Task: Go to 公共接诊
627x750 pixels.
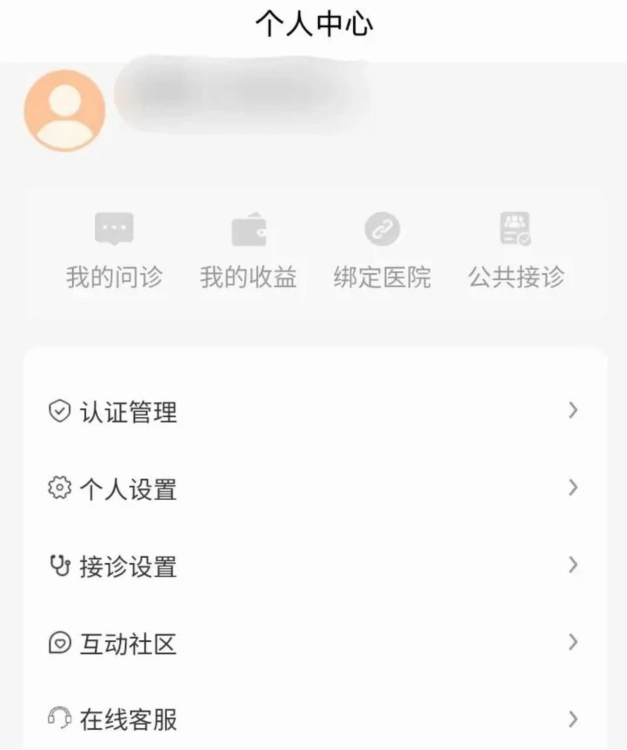Action: coord(516,250)
